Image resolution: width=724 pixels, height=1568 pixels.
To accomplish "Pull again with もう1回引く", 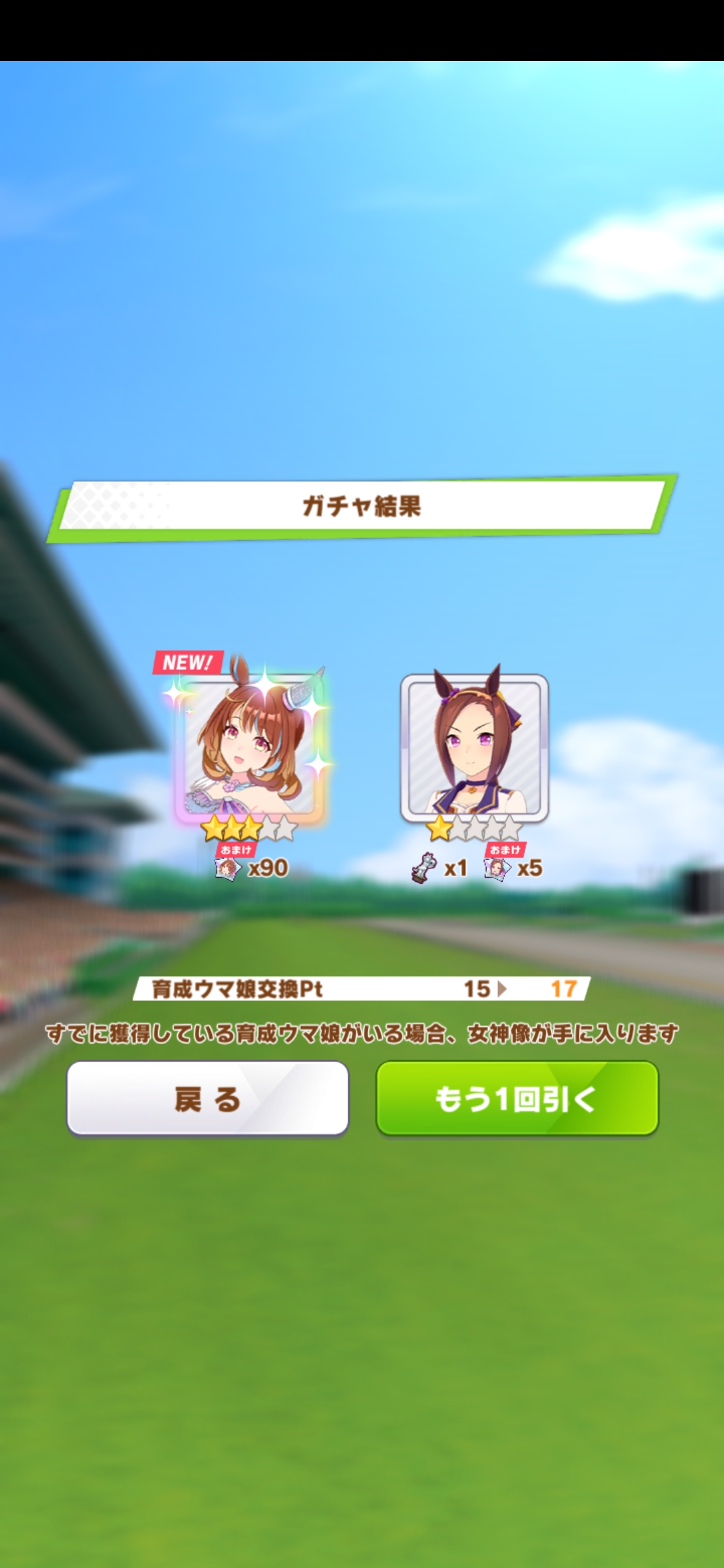I will pos(517,1099).
